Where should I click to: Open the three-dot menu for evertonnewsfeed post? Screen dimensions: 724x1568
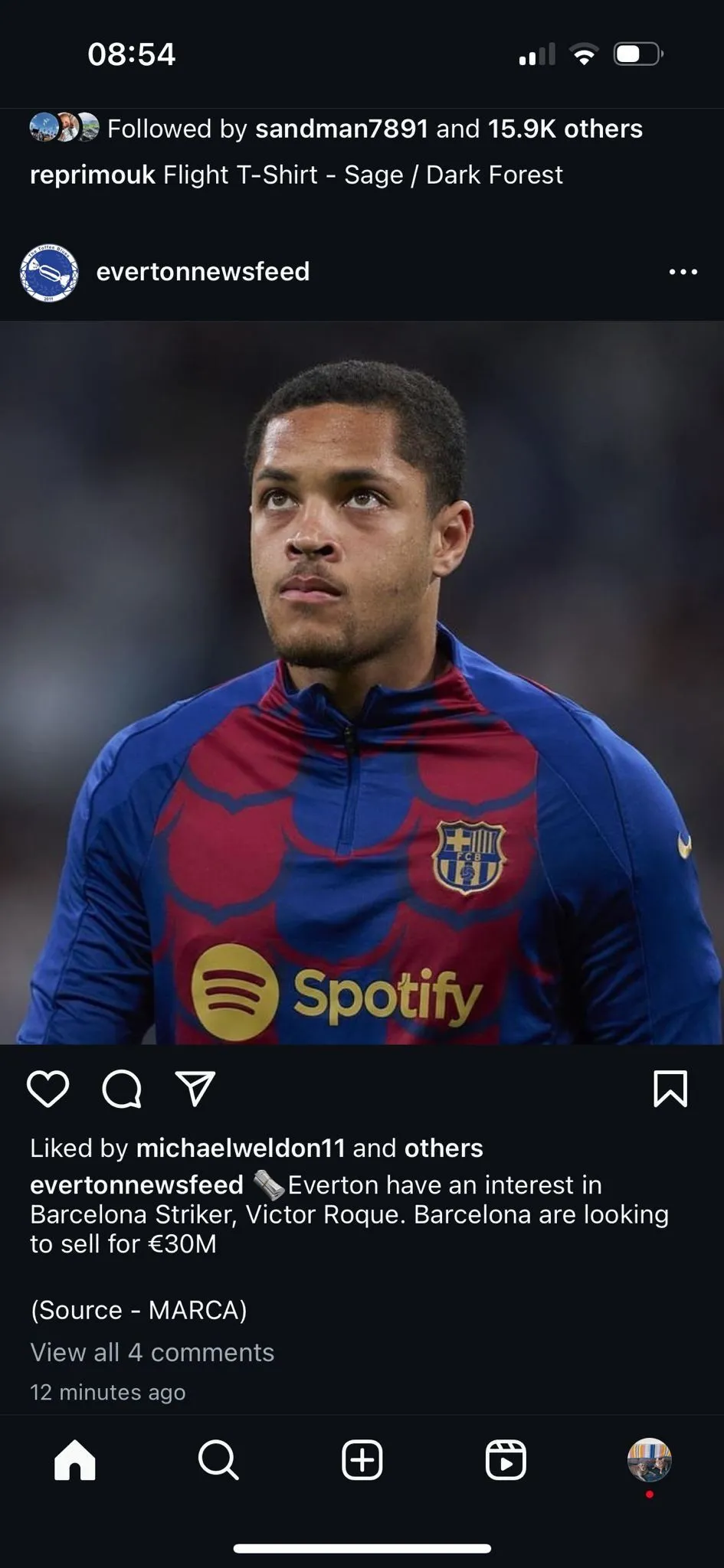coord(683,272)
